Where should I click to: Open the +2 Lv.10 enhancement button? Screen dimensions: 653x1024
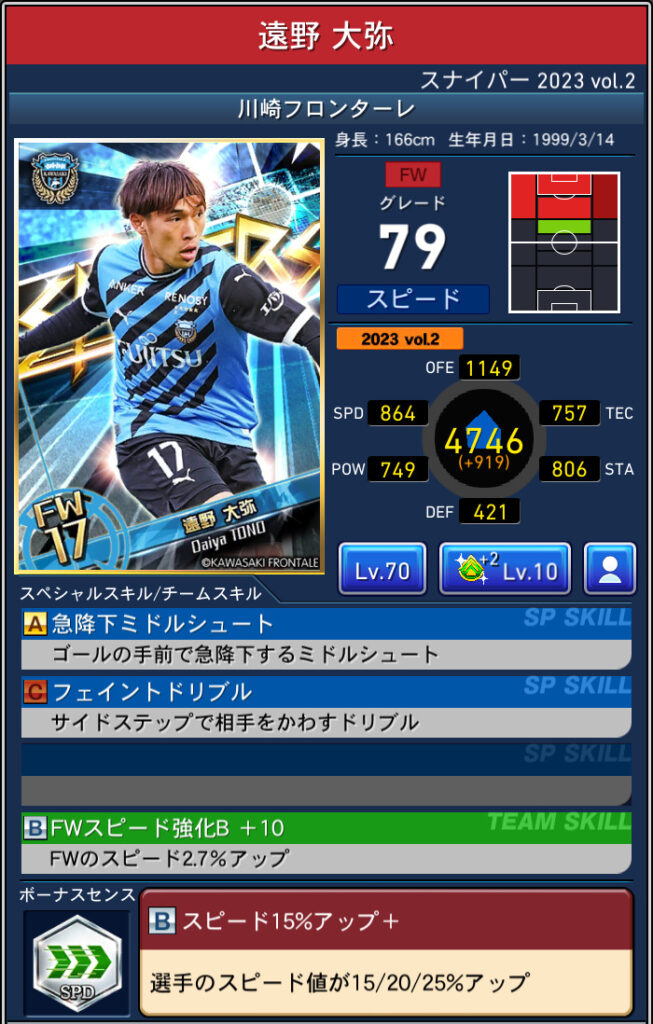(505, 571)
